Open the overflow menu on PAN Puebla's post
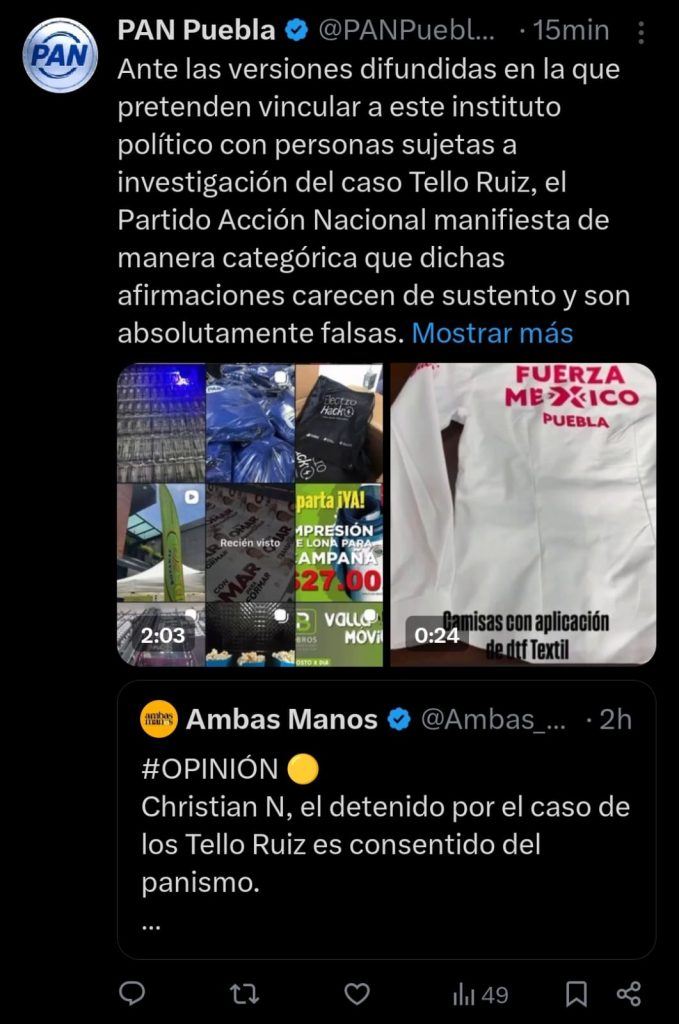 coord(641,31)
